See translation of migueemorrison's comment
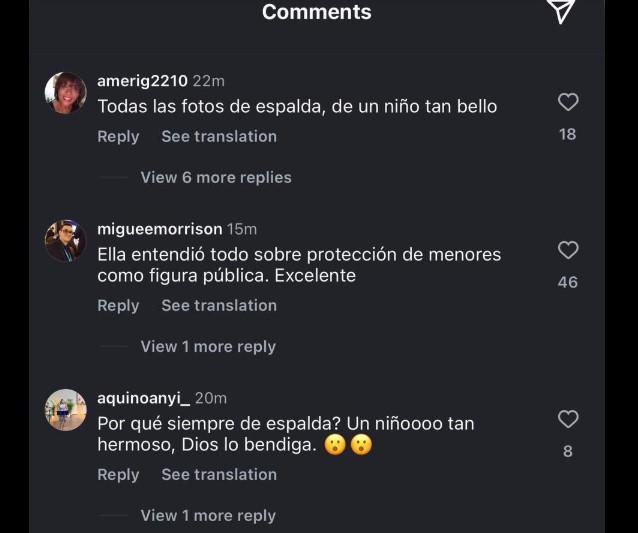 click(x=219, y=305)
